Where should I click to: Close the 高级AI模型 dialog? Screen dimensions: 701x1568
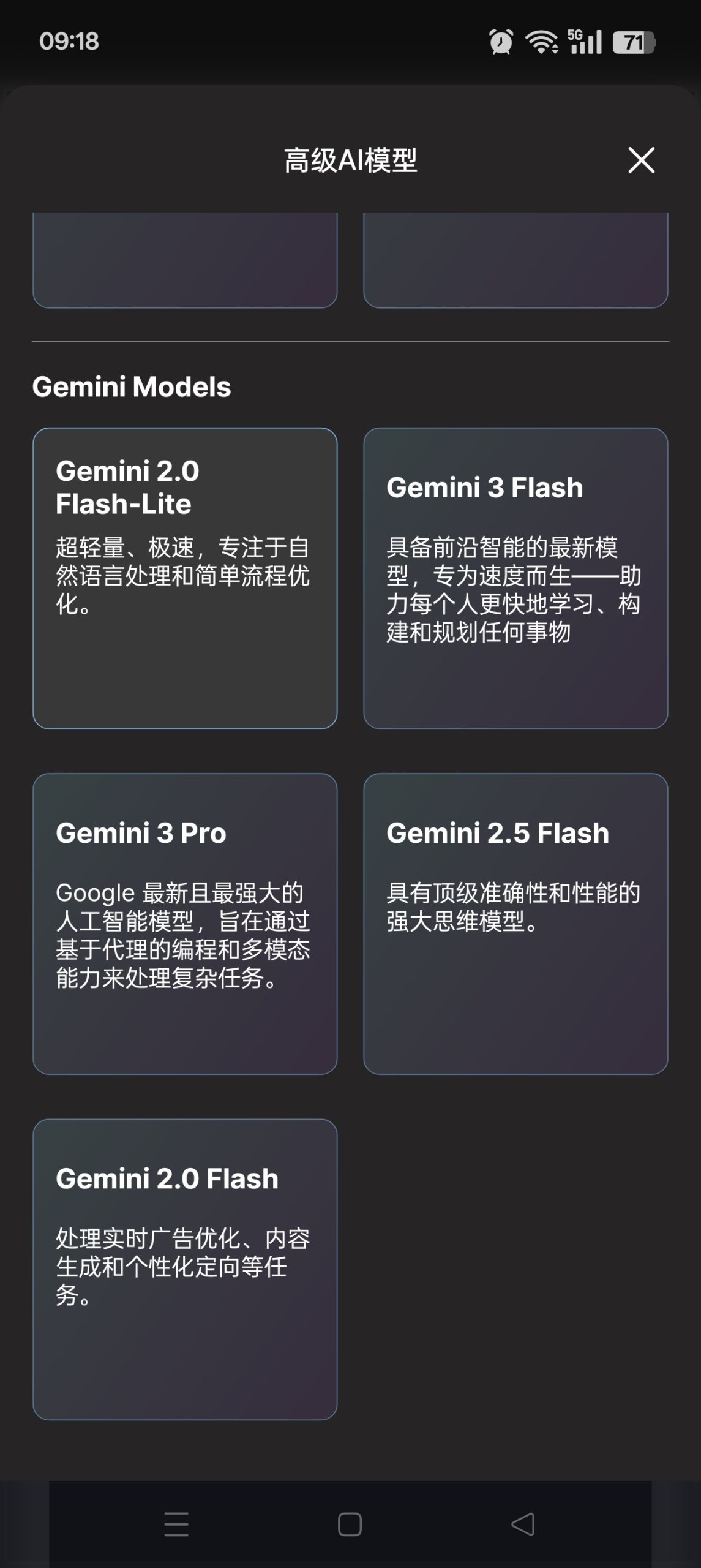tap(641, 161)
